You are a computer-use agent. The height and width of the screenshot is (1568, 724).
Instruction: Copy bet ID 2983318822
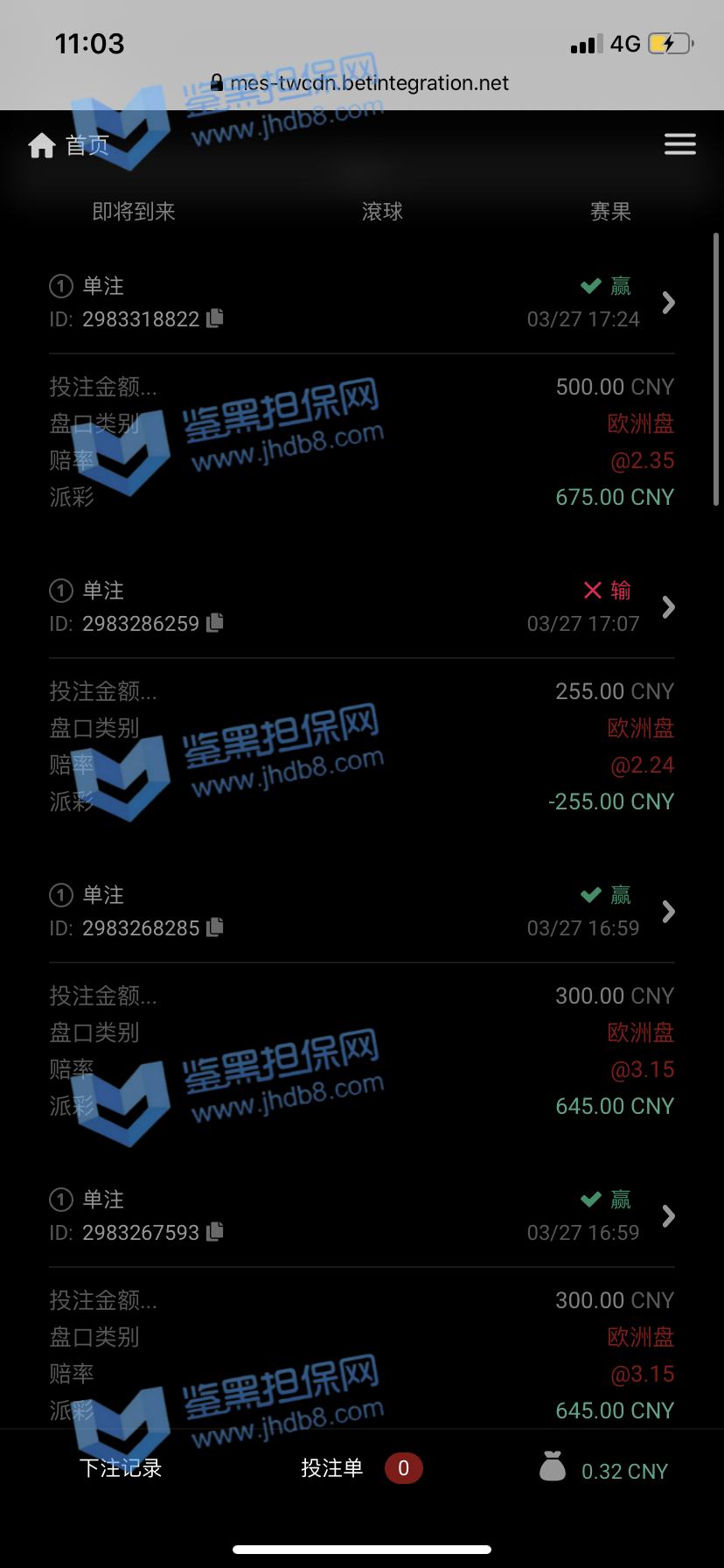coord(215,318)
